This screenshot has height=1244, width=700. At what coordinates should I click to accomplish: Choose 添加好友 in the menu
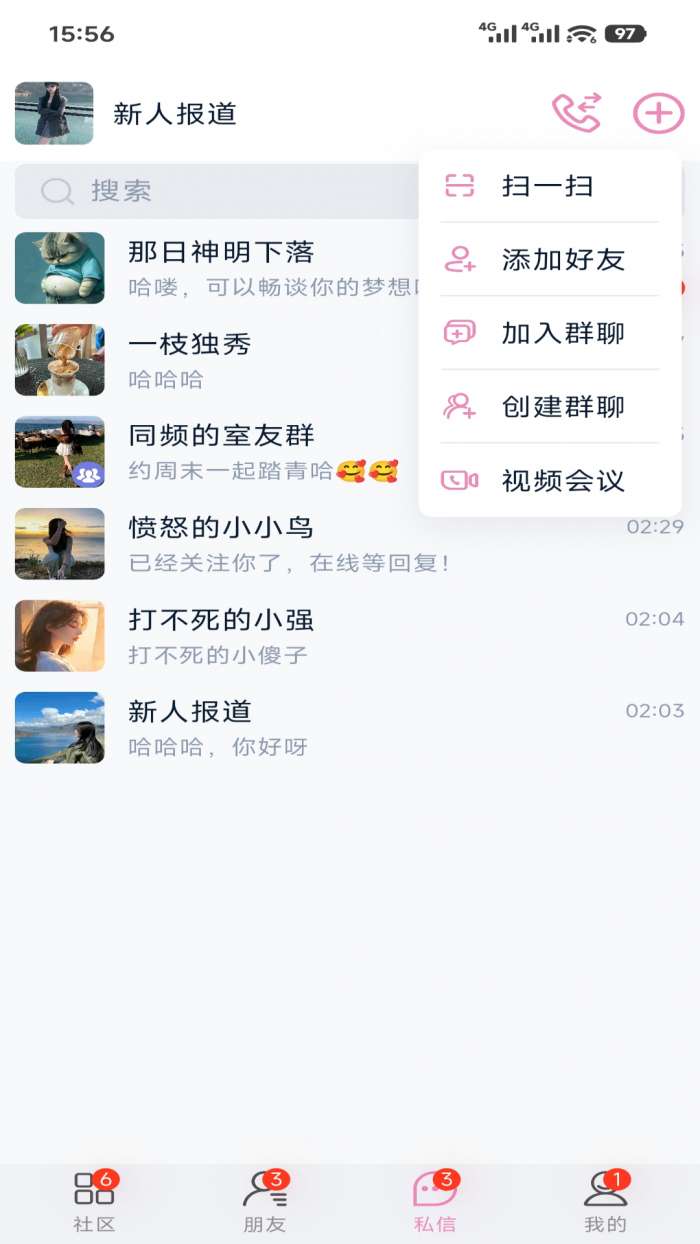click(548, 260)
